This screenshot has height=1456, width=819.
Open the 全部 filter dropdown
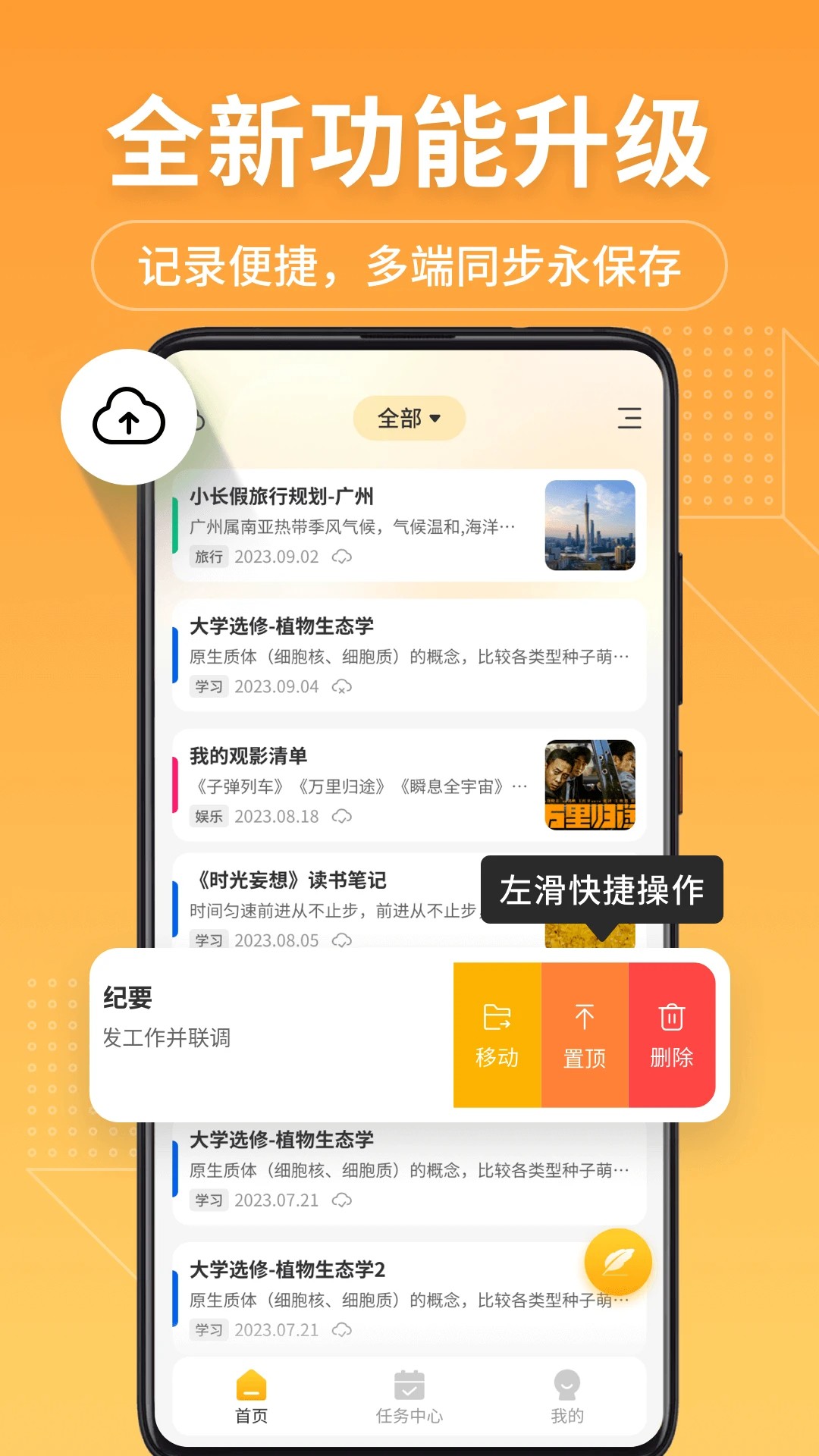pos(408,417)
